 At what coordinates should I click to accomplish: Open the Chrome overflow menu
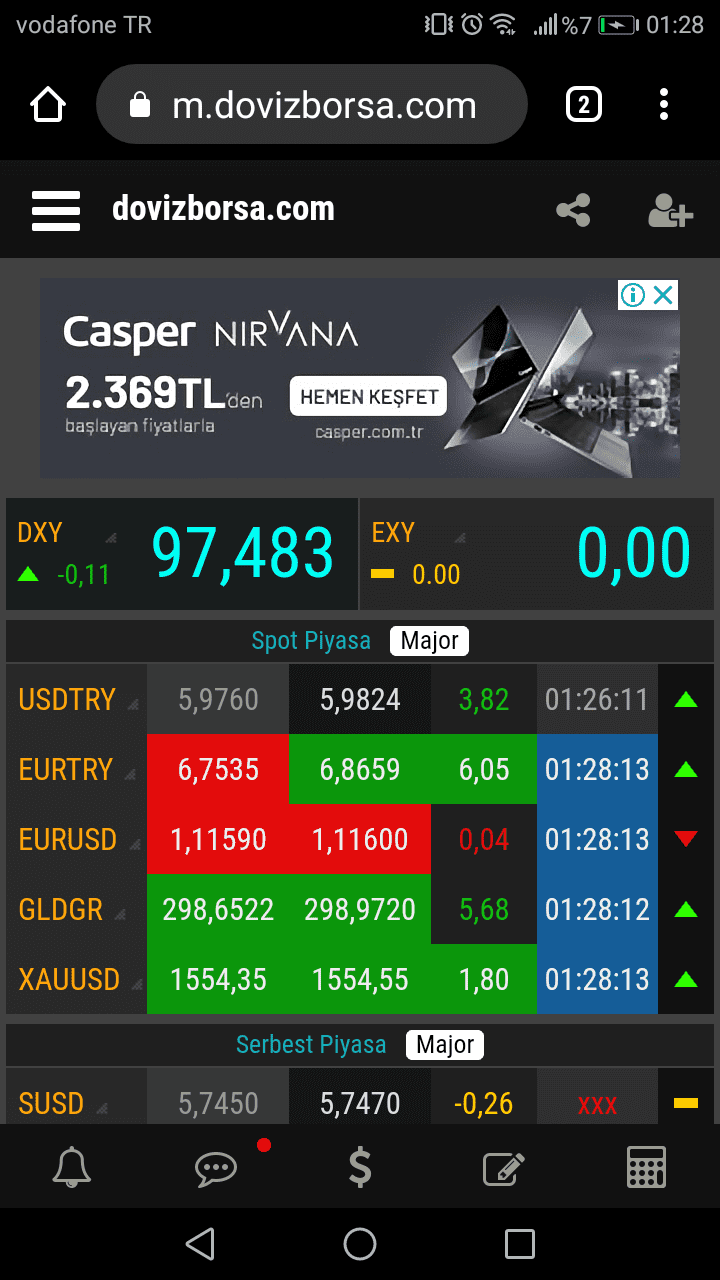[x=664, y=104]
